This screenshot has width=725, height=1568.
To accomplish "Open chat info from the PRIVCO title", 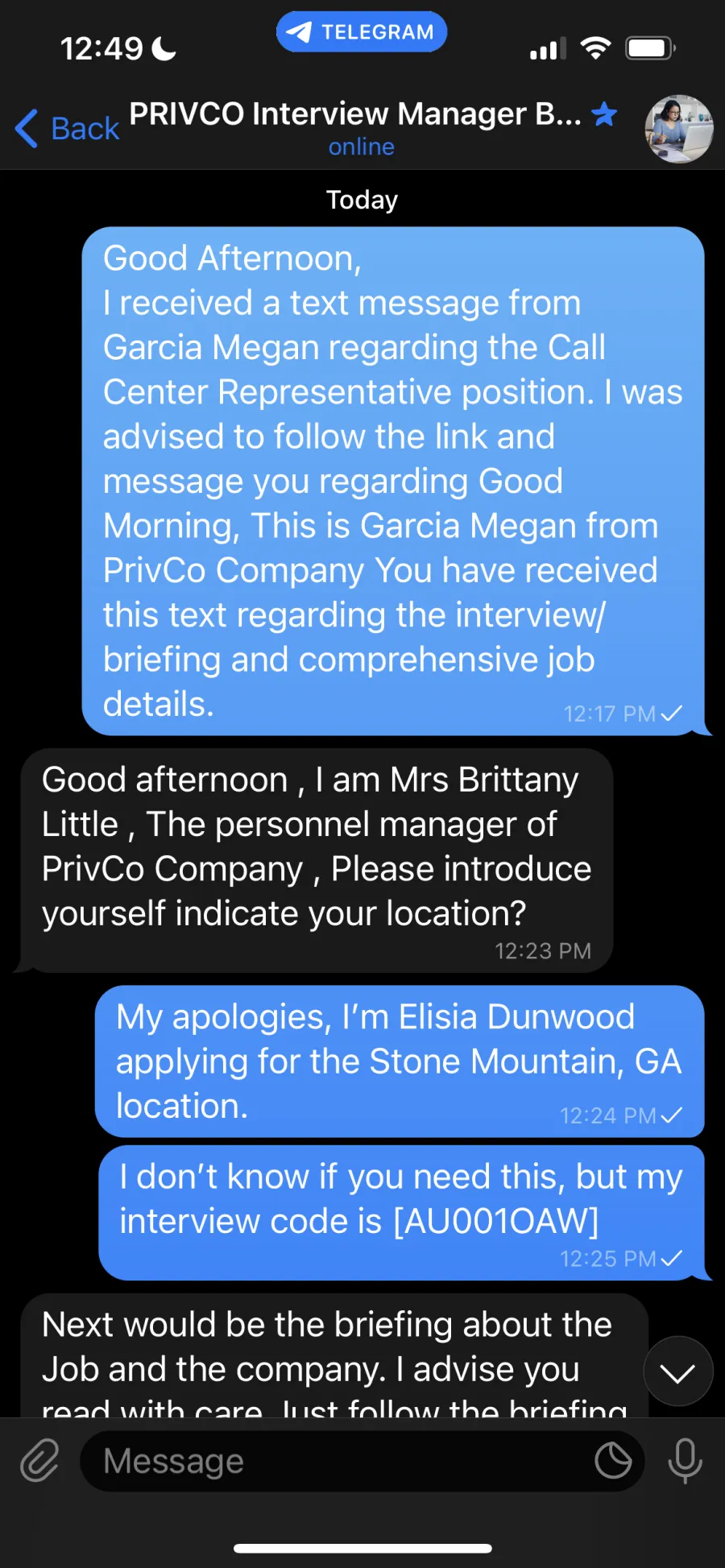I will pos(355,114).
